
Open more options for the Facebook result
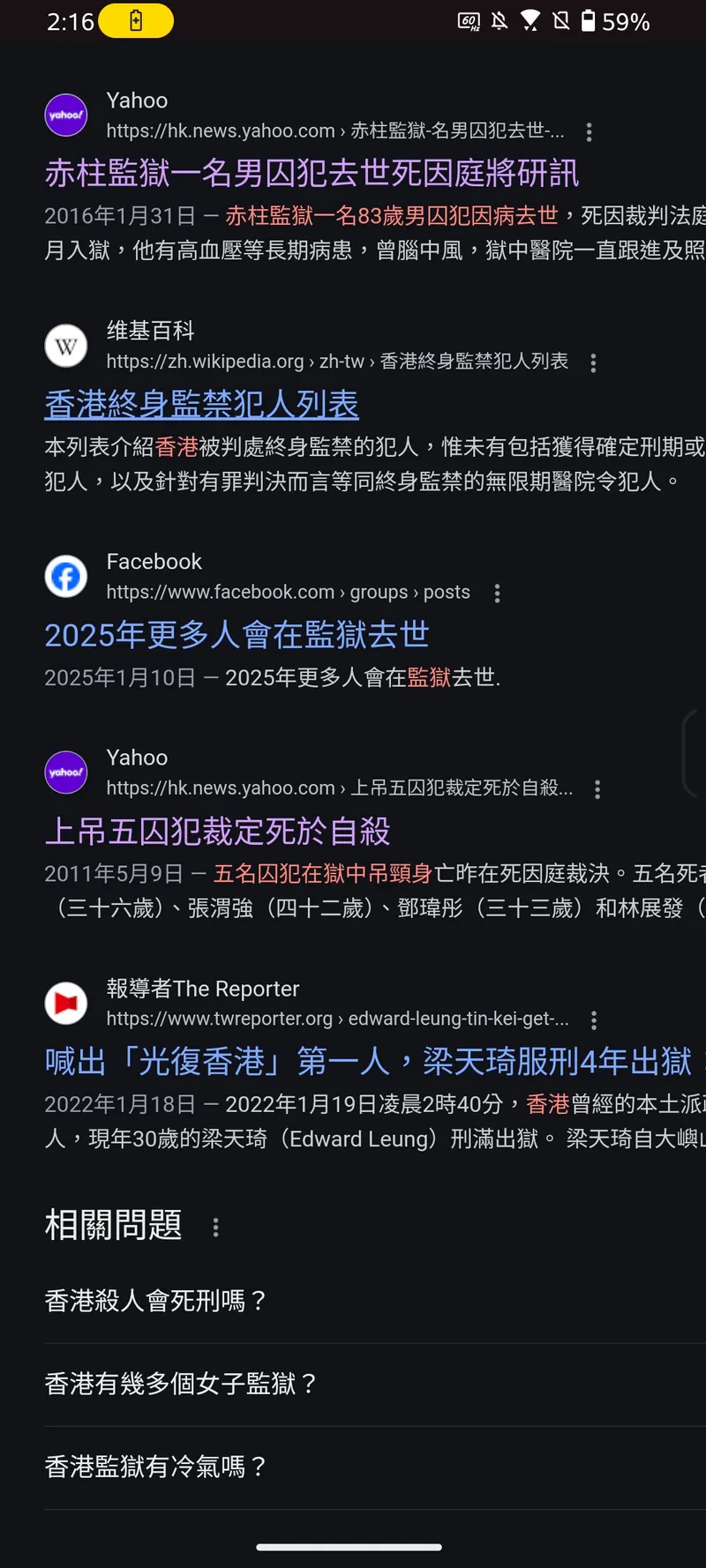[x=498, y=594]
